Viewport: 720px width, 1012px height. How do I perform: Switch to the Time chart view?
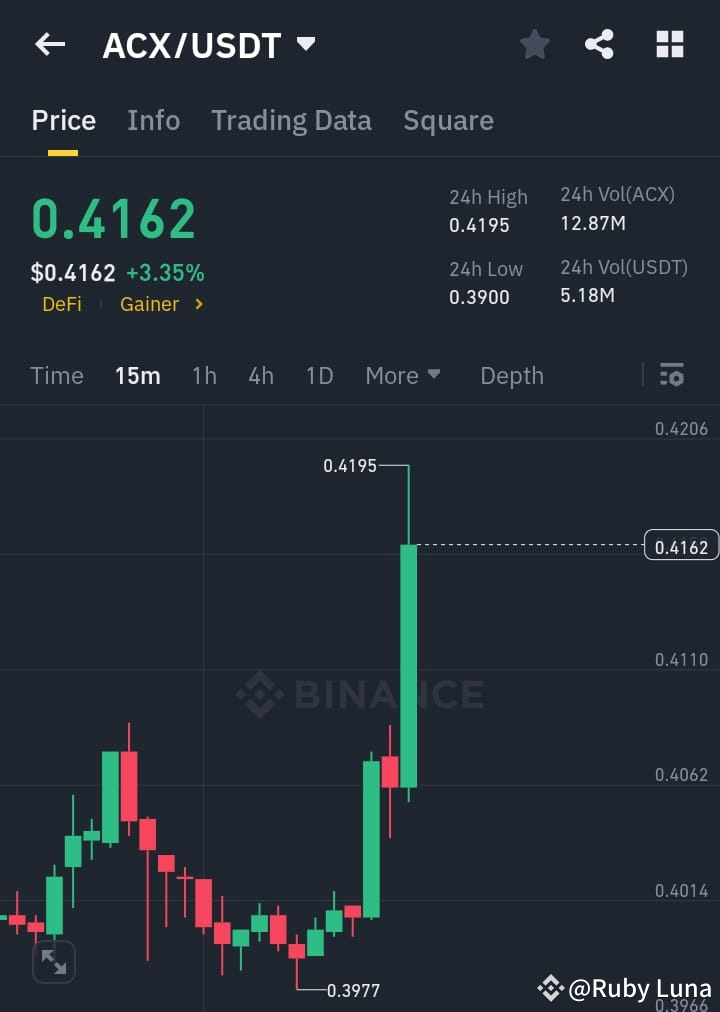pos(56,375)
